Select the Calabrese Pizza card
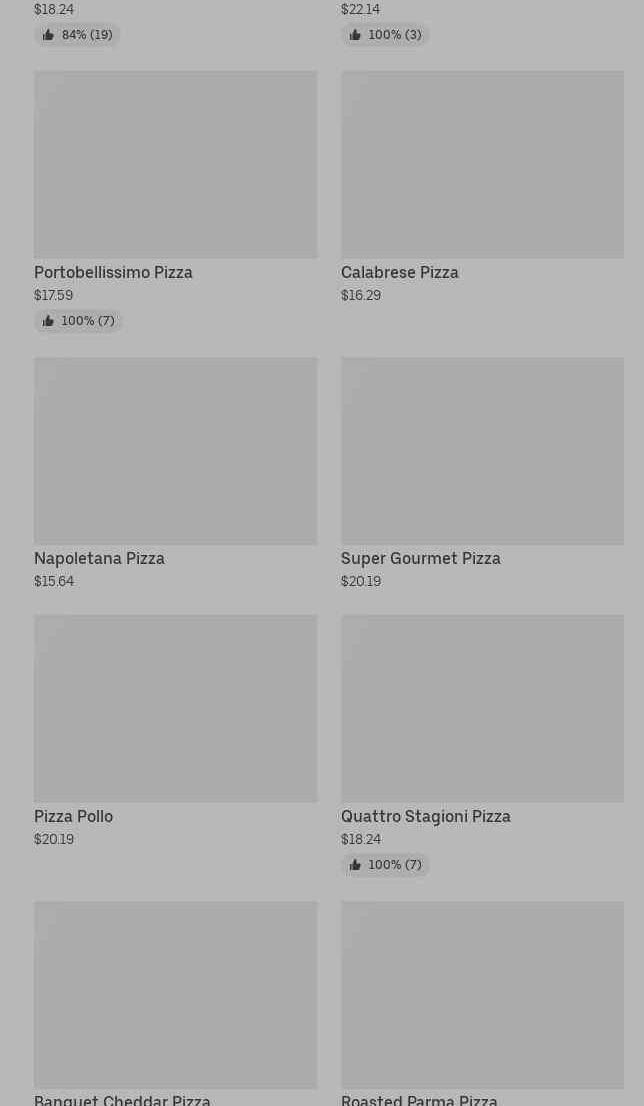The image size is (644, 1106). coord(482,188)
